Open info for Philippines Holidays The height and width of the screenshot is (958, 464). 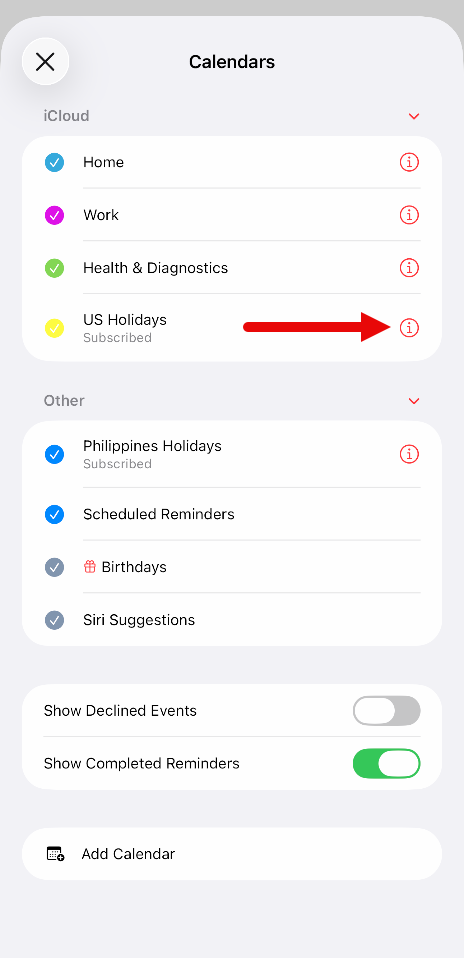tap(409, 454)
